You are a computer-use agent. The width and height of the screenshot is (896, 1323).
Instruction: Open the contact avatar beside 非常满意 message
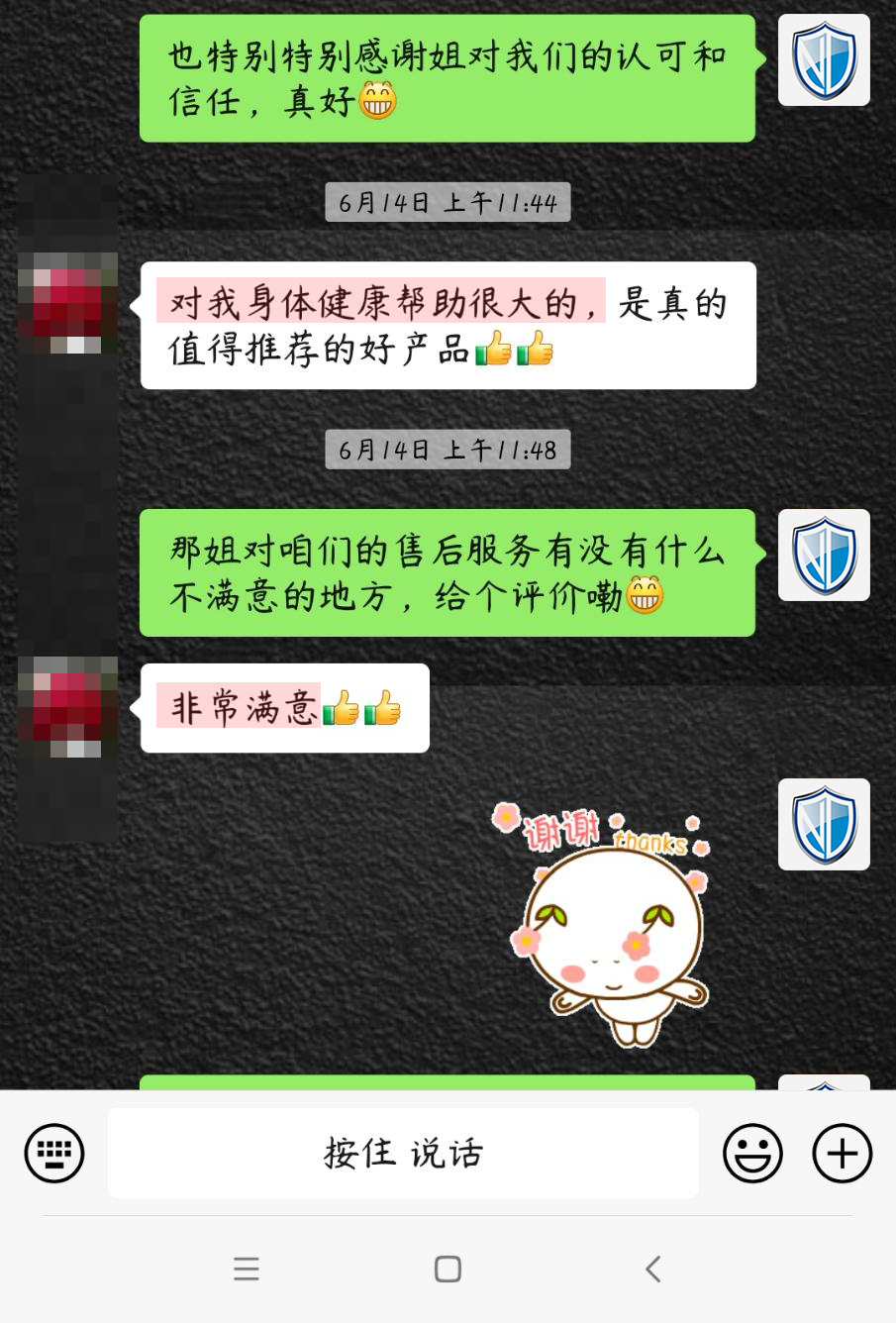click(67, 707)
